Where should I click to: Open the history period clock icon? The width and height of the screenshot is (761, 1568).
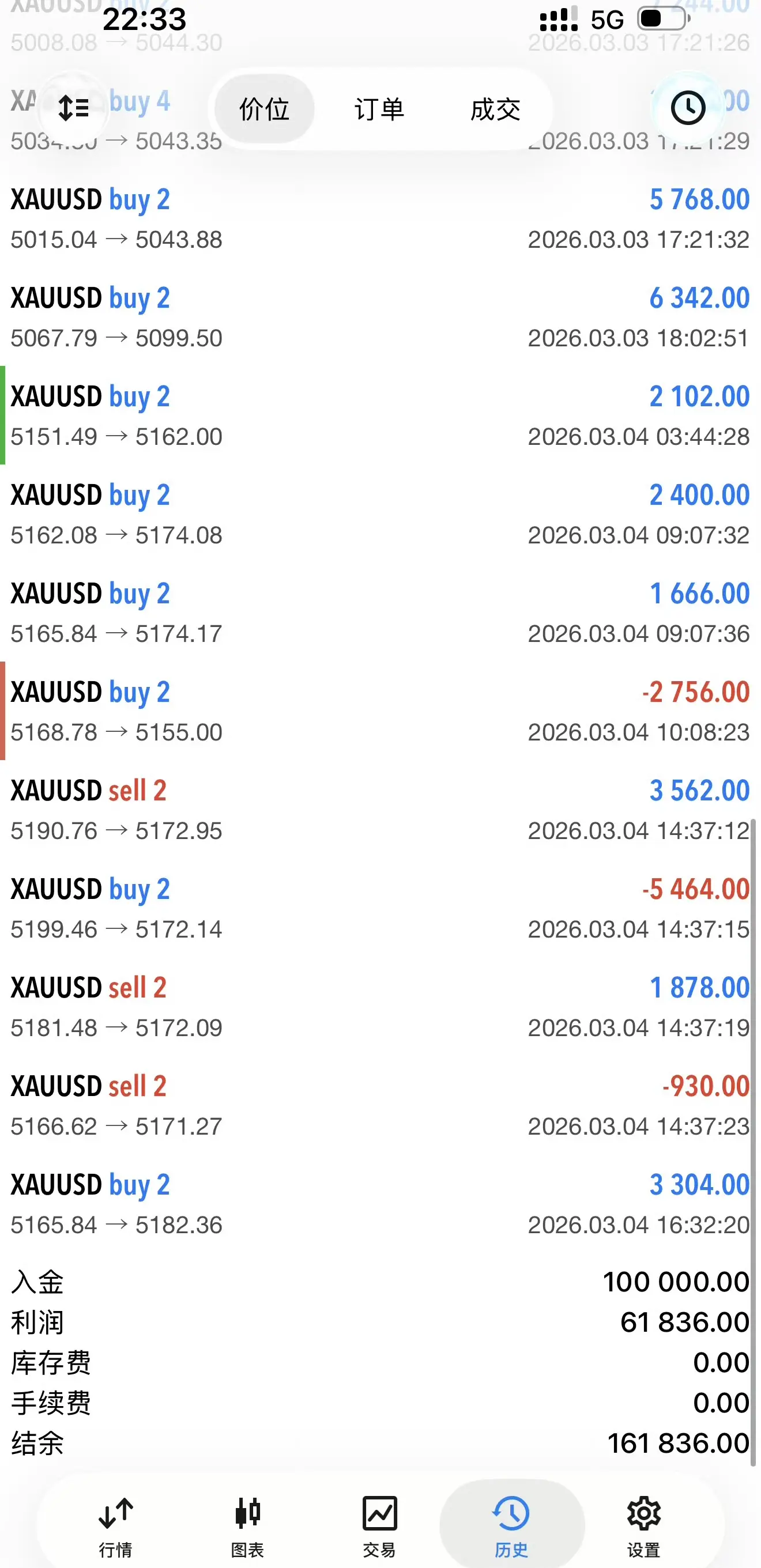click(687, 108)
